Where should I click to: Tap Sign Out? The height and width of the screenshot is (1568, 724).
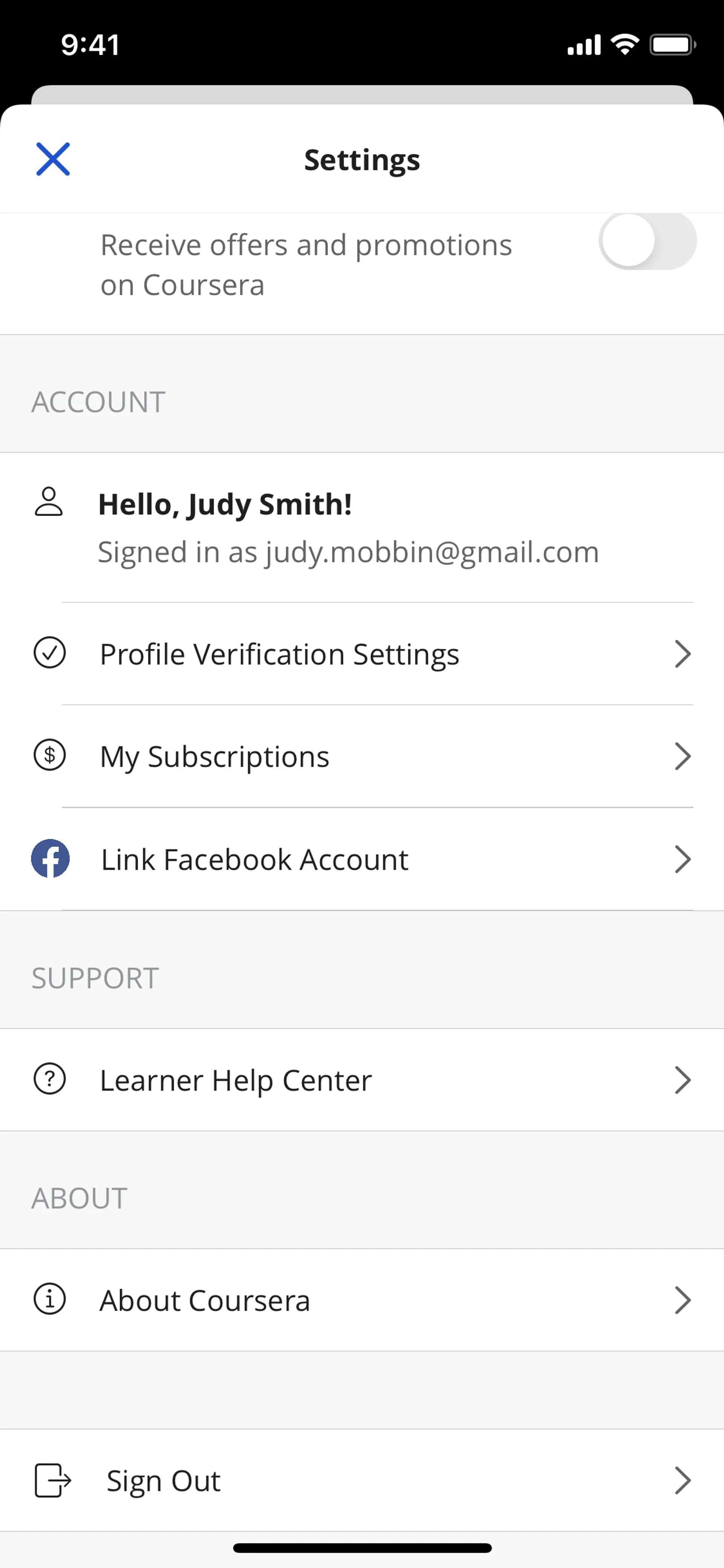tap(362, 1480)
